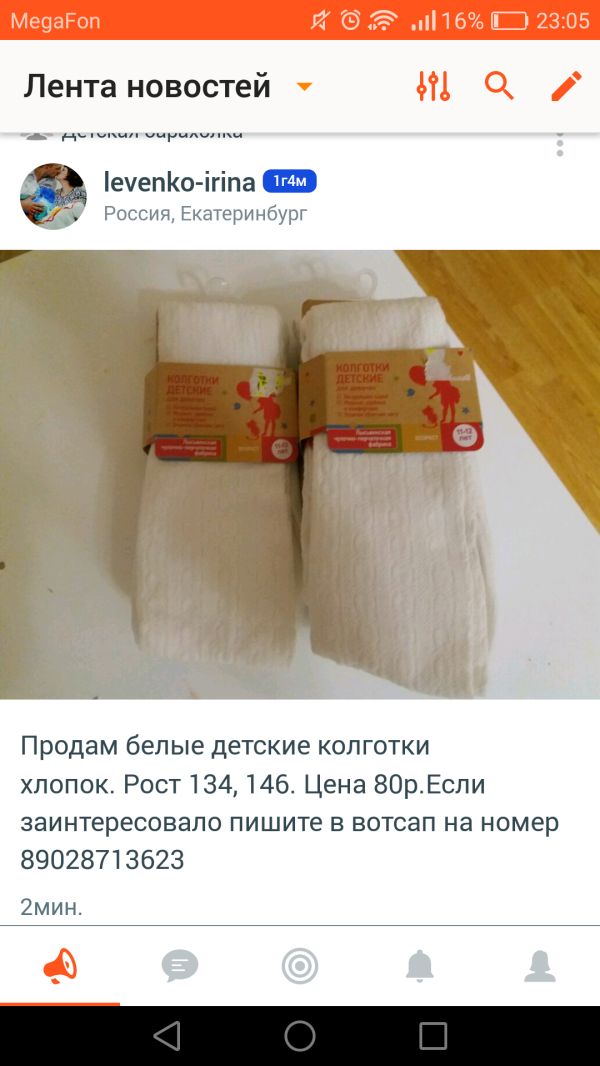Open the feed filter settings icon
The width and height of the screenshot is (600, 1066).
point(433,86)
